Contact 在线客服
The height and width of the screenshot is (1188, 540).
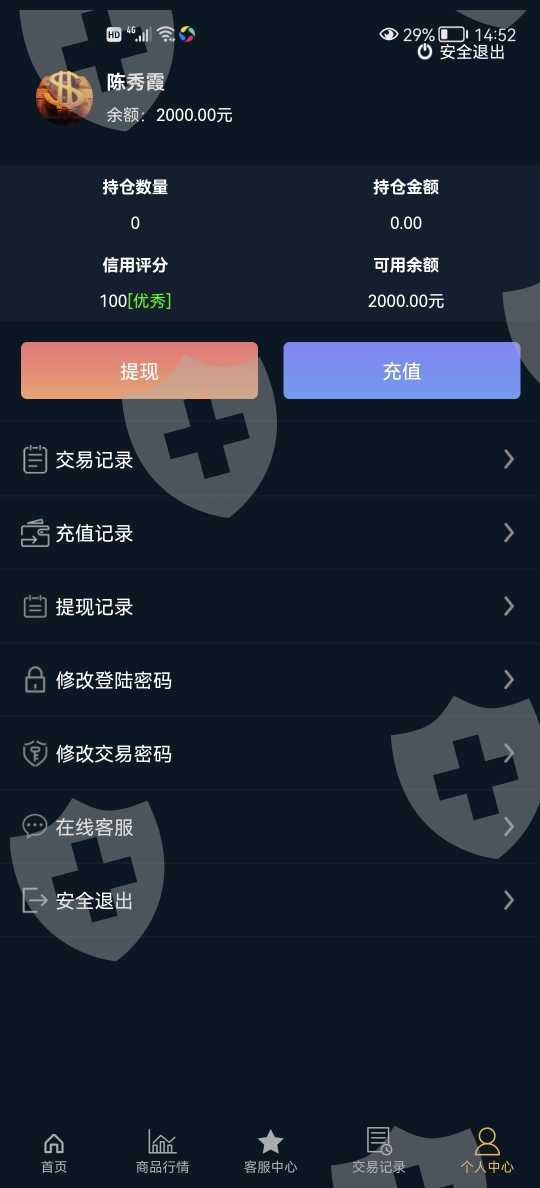pyautogui.click(x=270, y=827)
